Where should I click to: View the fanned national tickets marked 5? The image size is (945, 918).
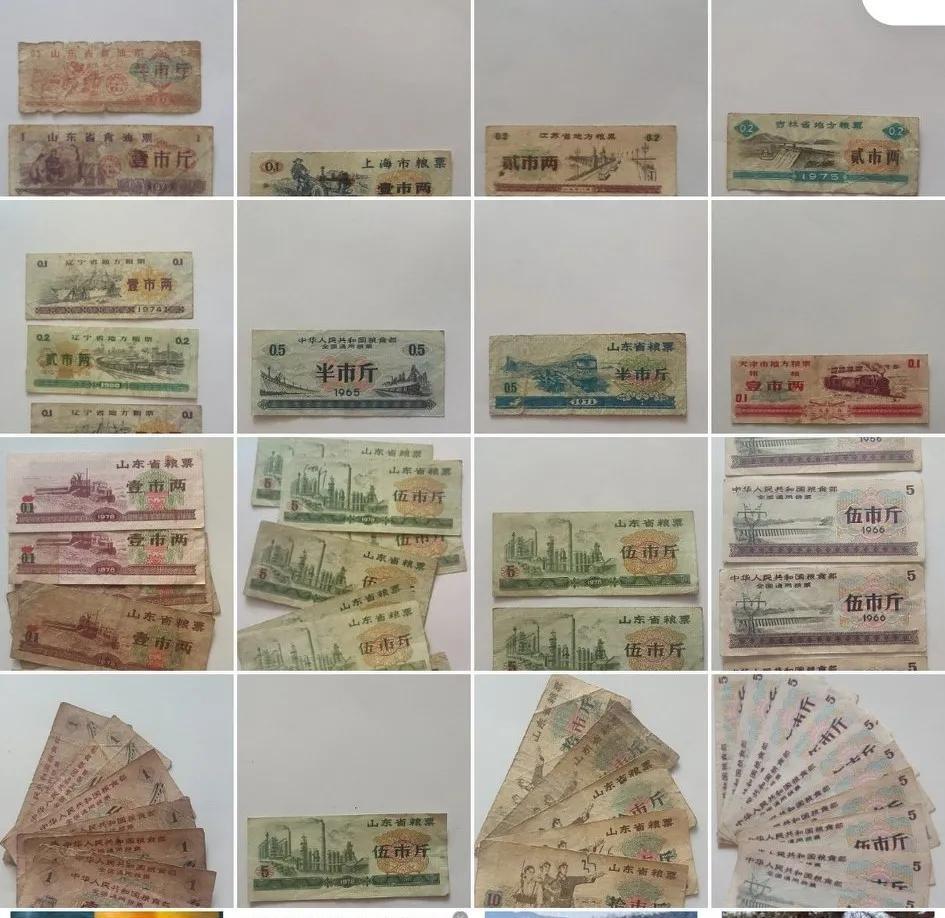(827, 790)
